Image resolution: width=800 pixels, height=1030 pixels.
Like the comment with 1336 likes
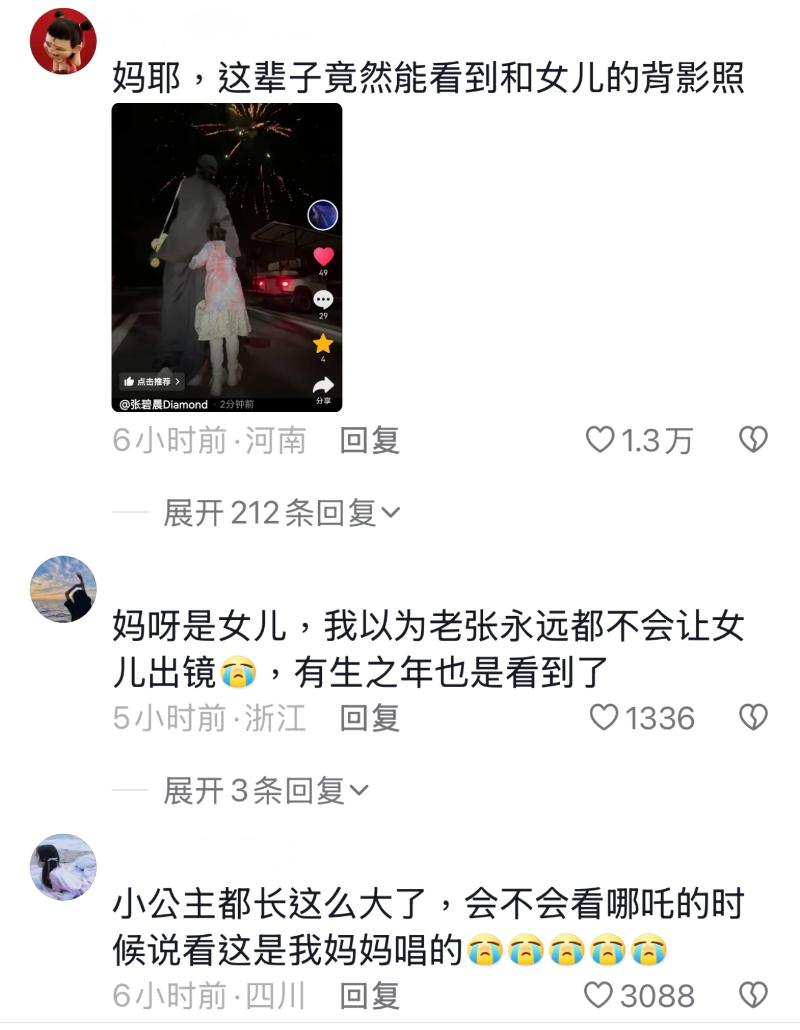[604, 717]
